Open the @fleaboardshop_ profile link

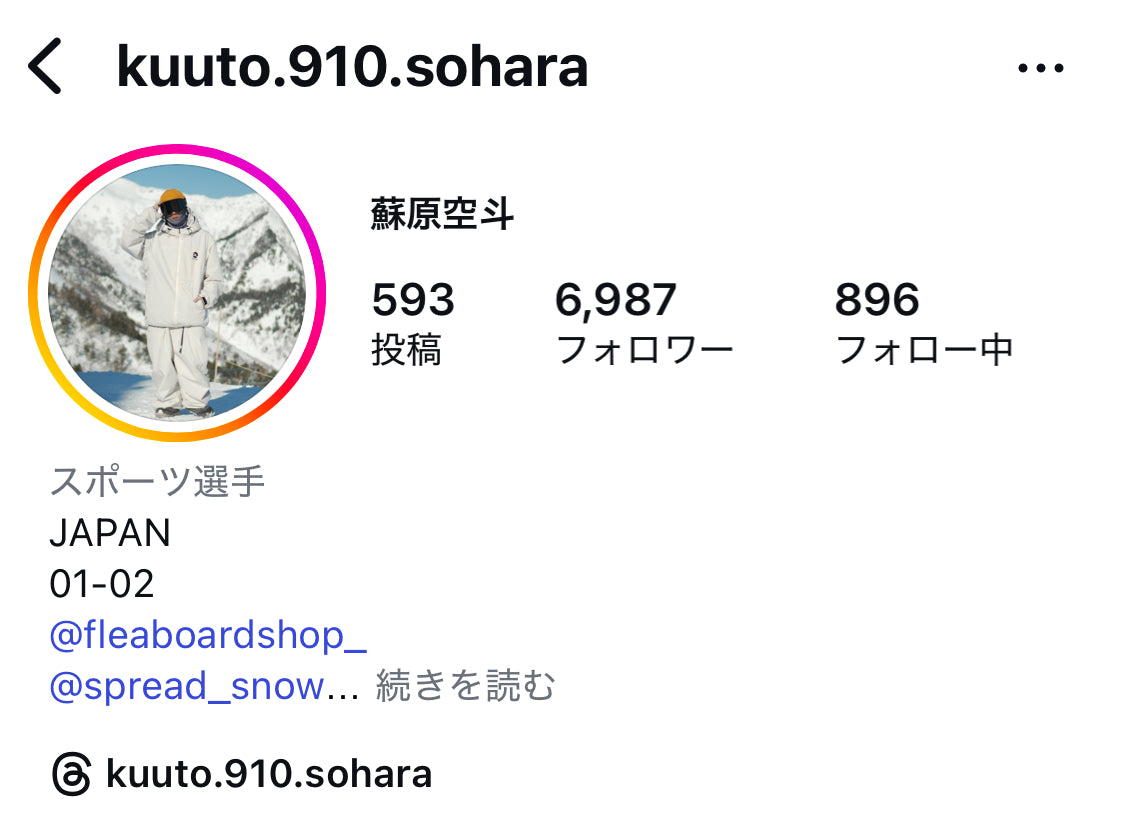207,636
